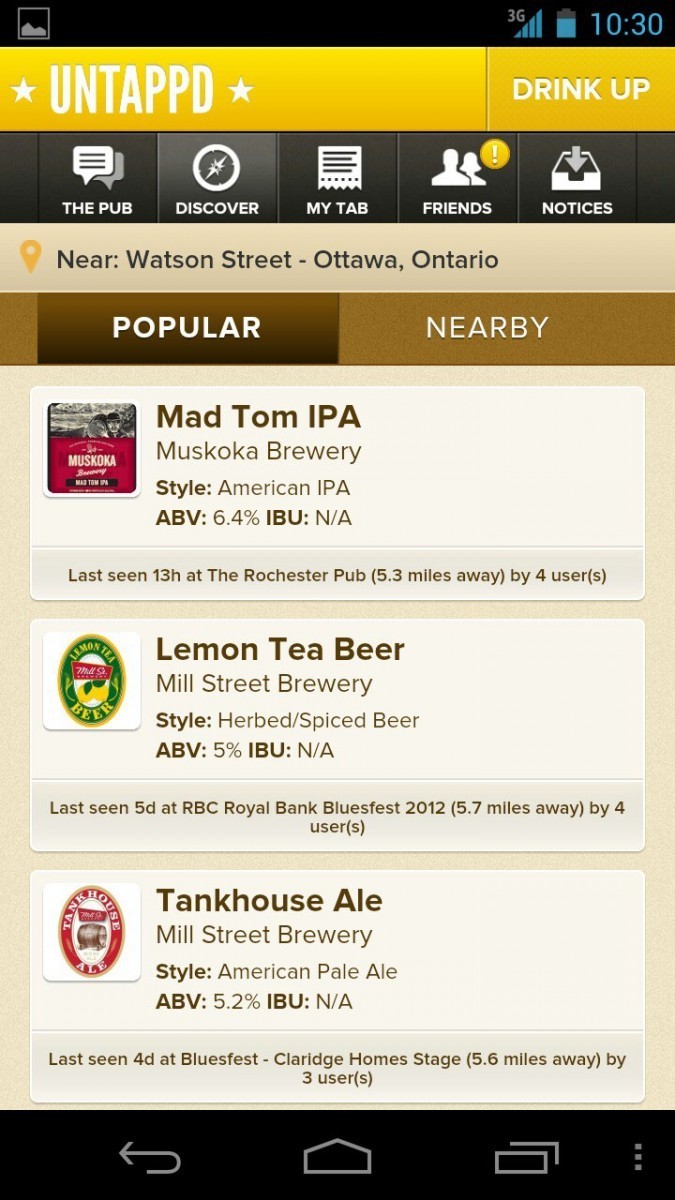Go to The Pub section
This screenshot has width=675, height=1200.
tap(97, 179)
